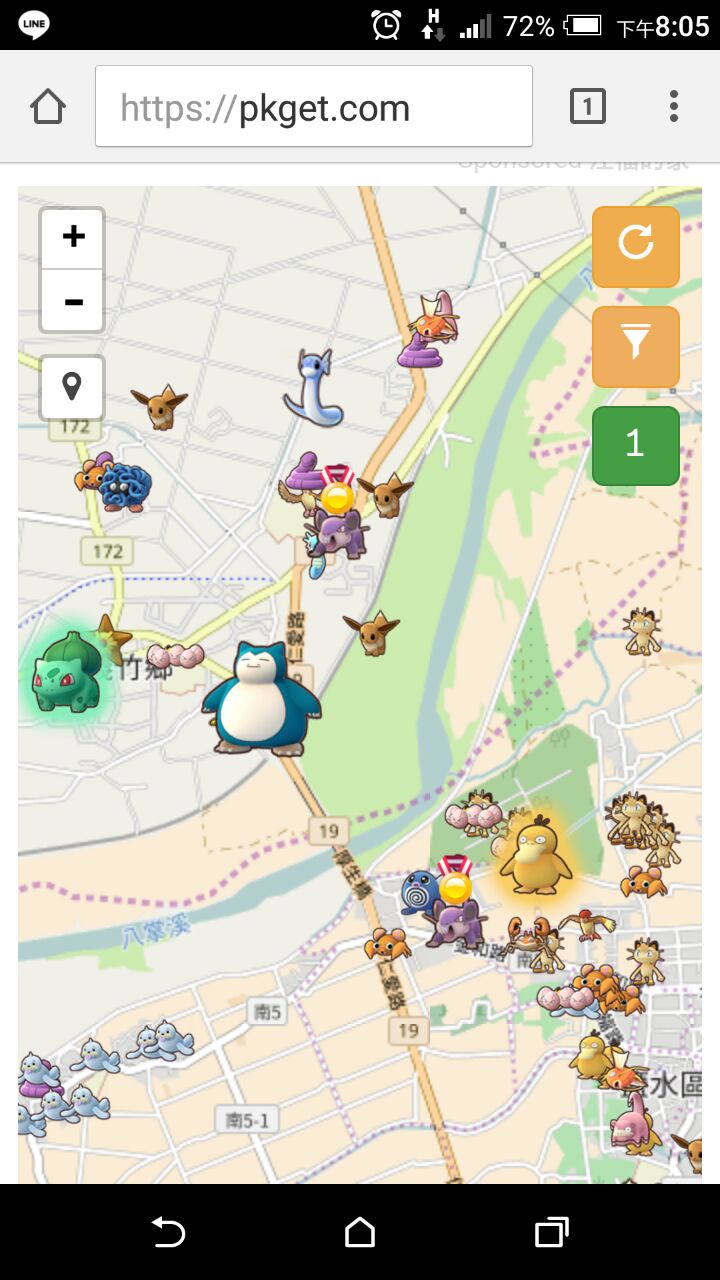Zoom in the map with plus button

pos(73,238)
